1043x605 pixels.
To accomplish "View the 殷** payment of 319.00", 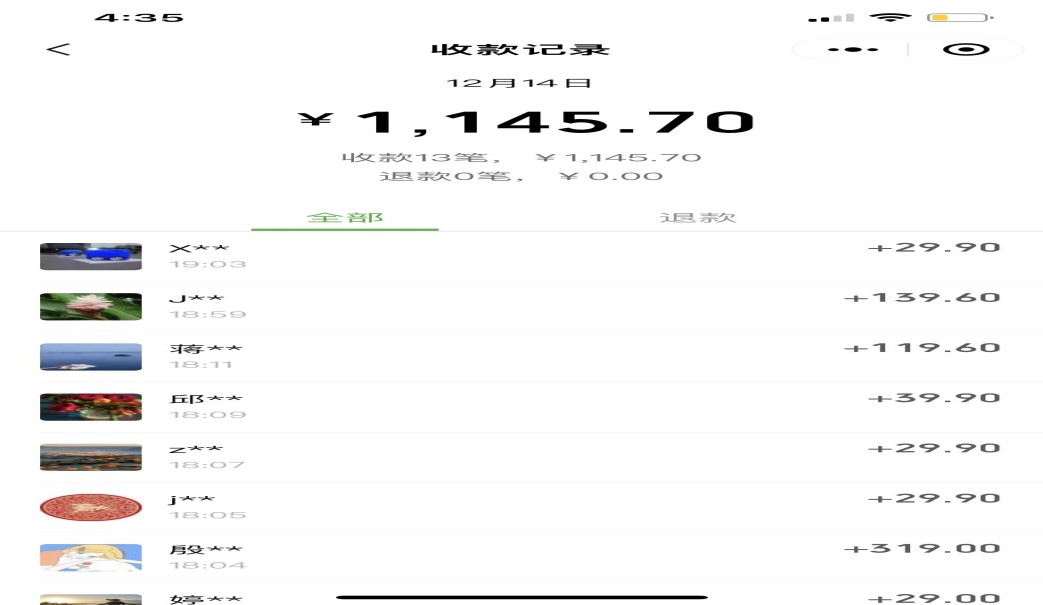I will pyautogui.click(x=520, y=557).
